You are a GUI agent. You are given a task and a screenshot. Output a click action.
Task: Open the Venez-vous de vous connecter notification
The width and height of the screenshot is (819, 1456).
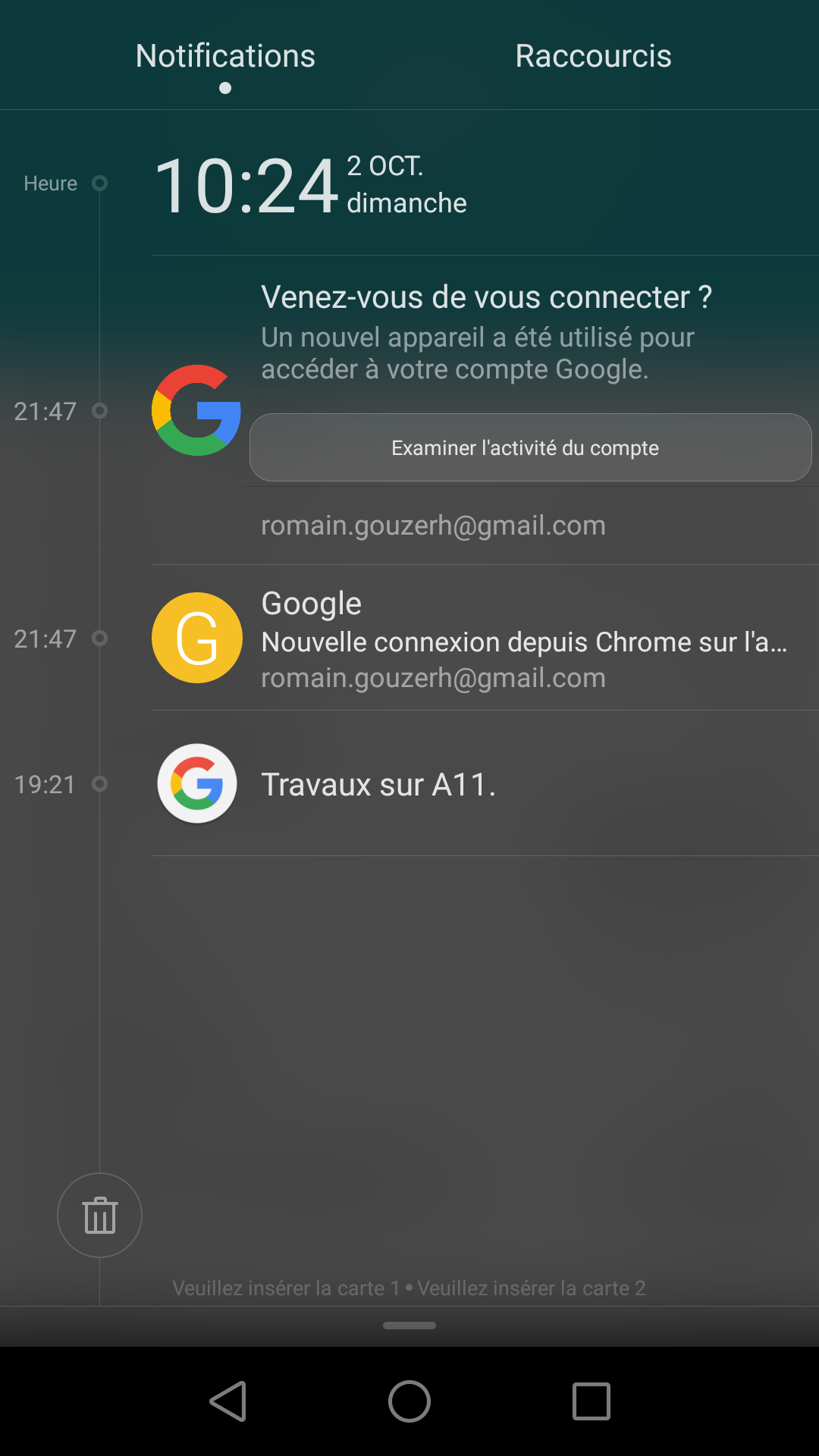click(x=485, y=334)
